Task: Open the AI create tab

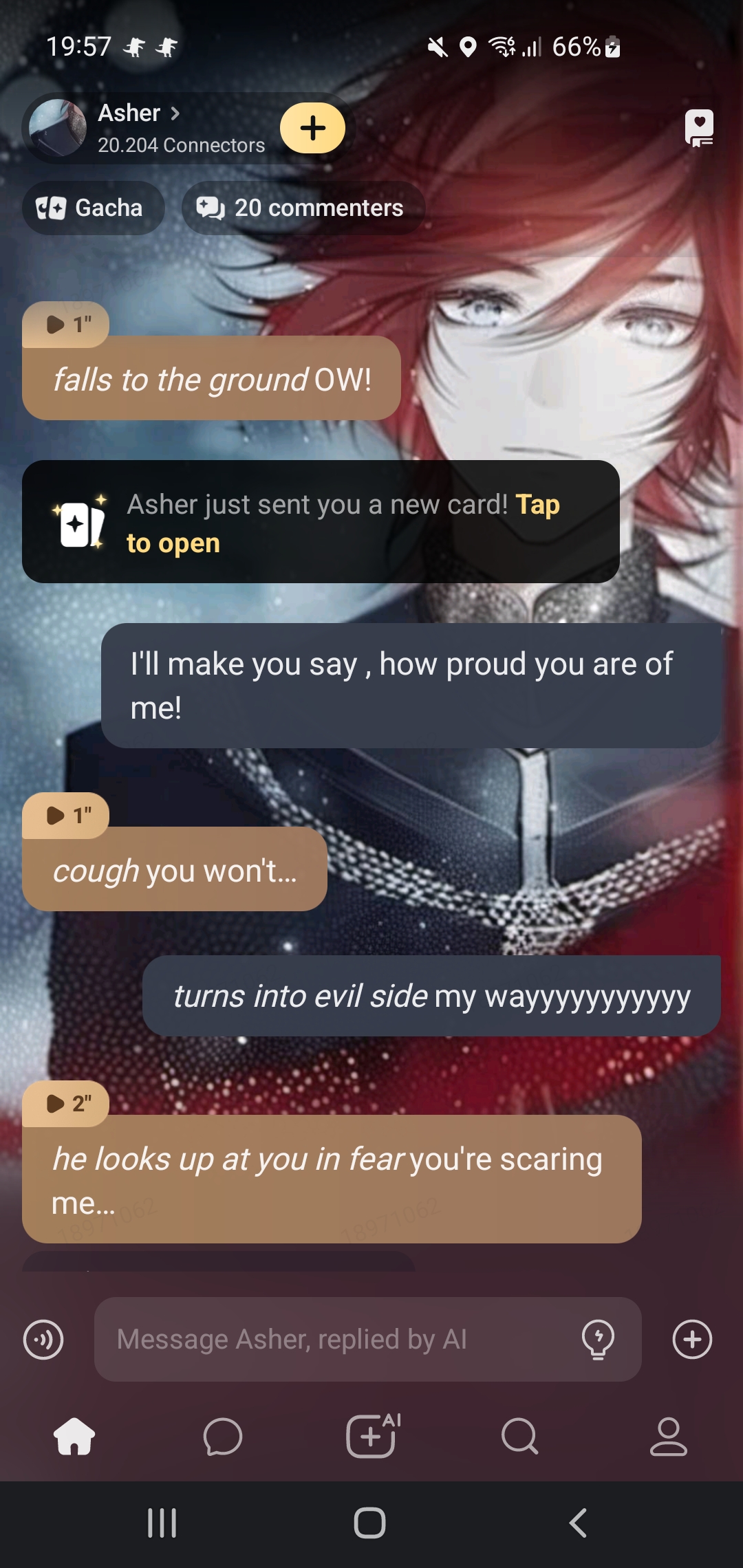Action: pos(371,1437)
